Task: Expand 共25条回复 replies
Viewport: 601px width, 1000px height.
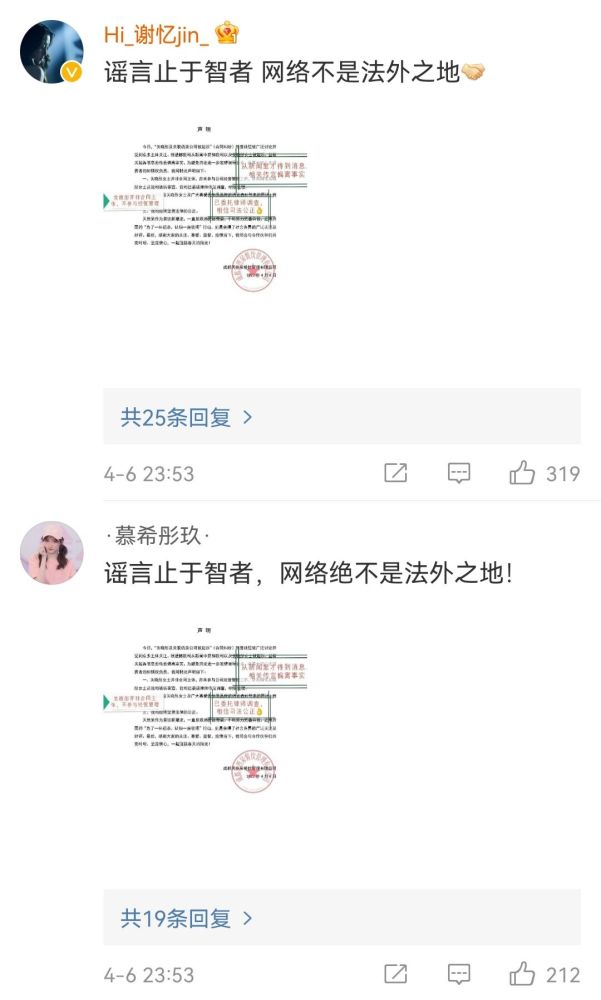Action: click(x=187, y=417)
